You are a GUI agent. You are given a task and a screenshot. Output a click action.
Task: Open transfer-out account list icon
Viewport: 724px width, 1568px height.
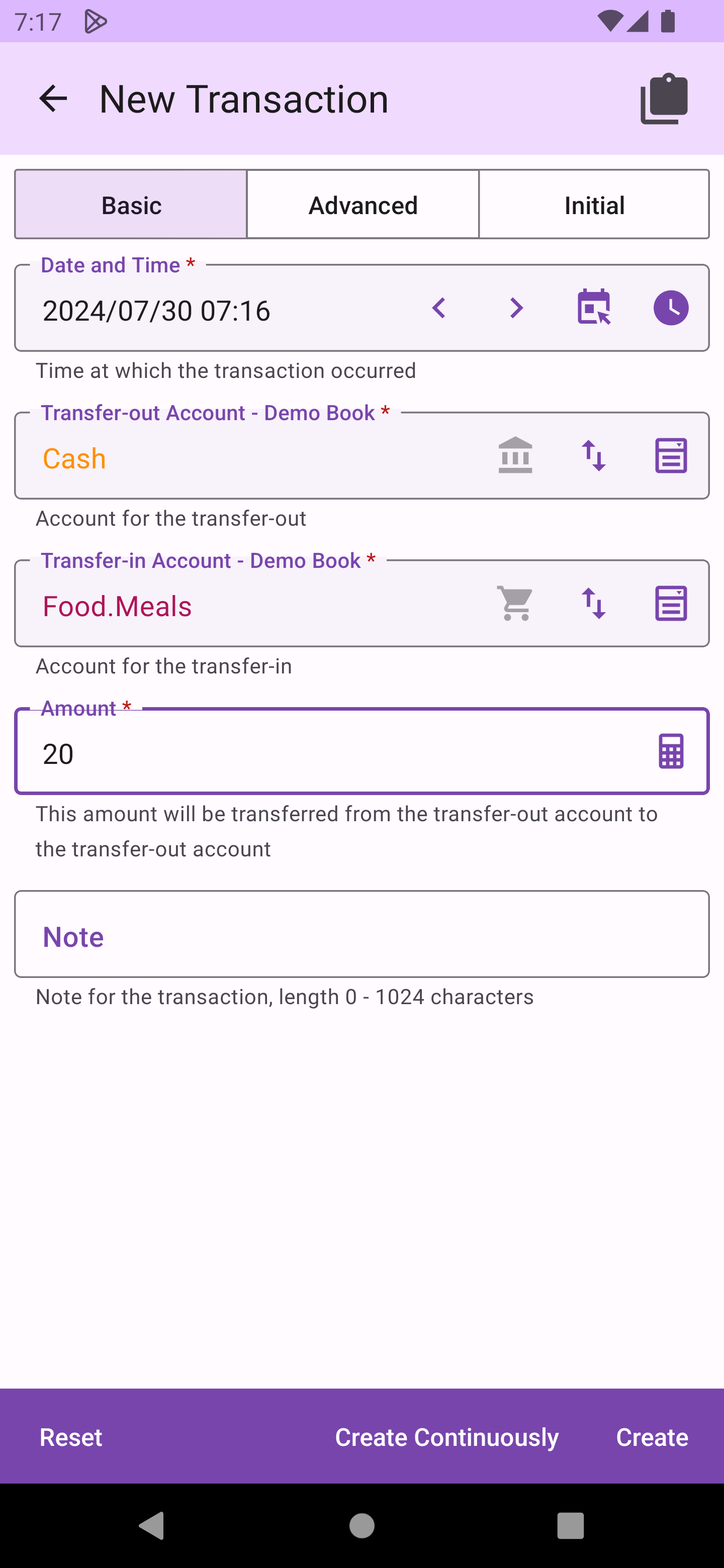coord(670,456)
